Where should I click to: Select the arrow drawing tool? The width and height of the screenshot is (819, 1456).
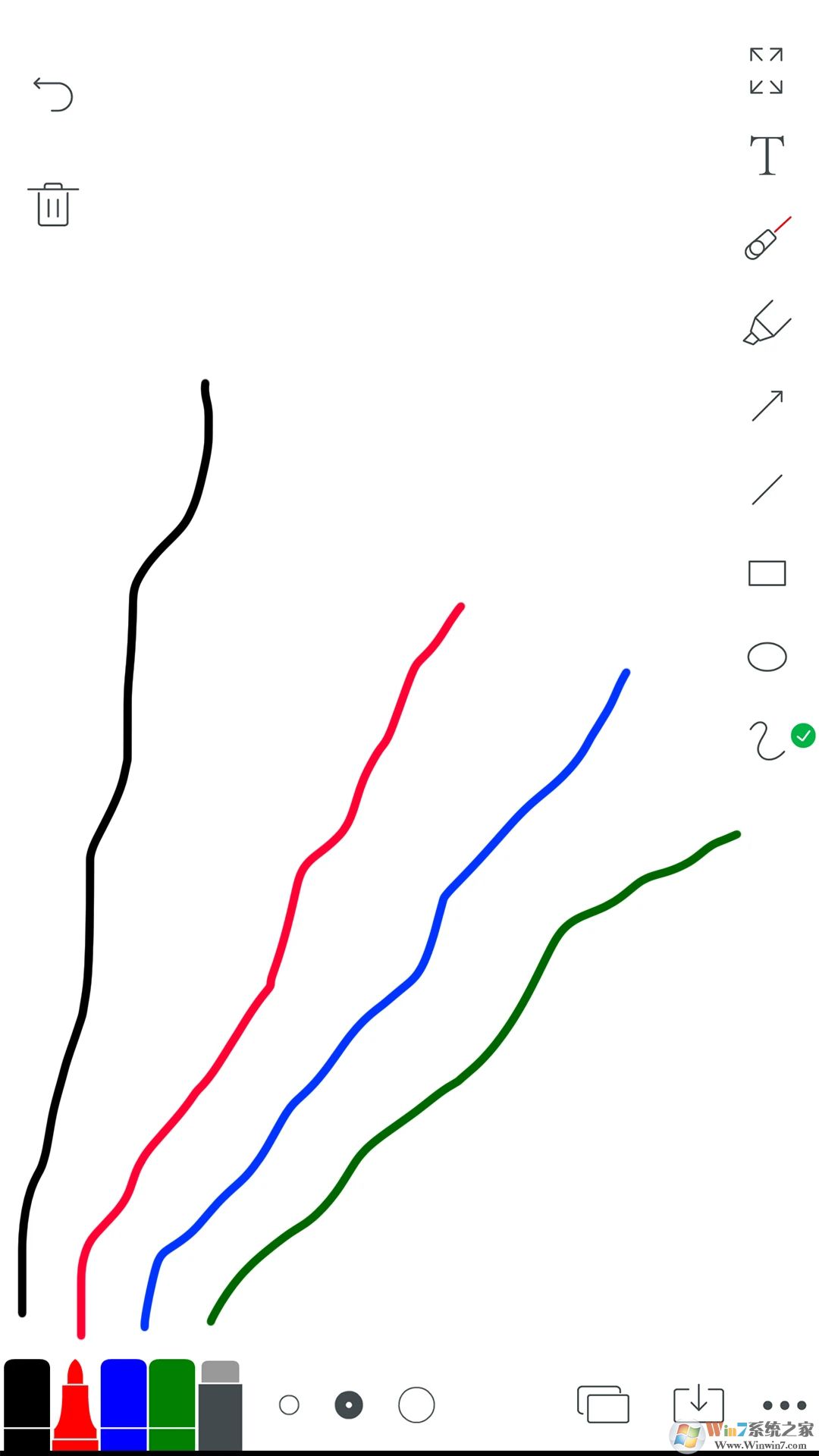coord(767,406)
